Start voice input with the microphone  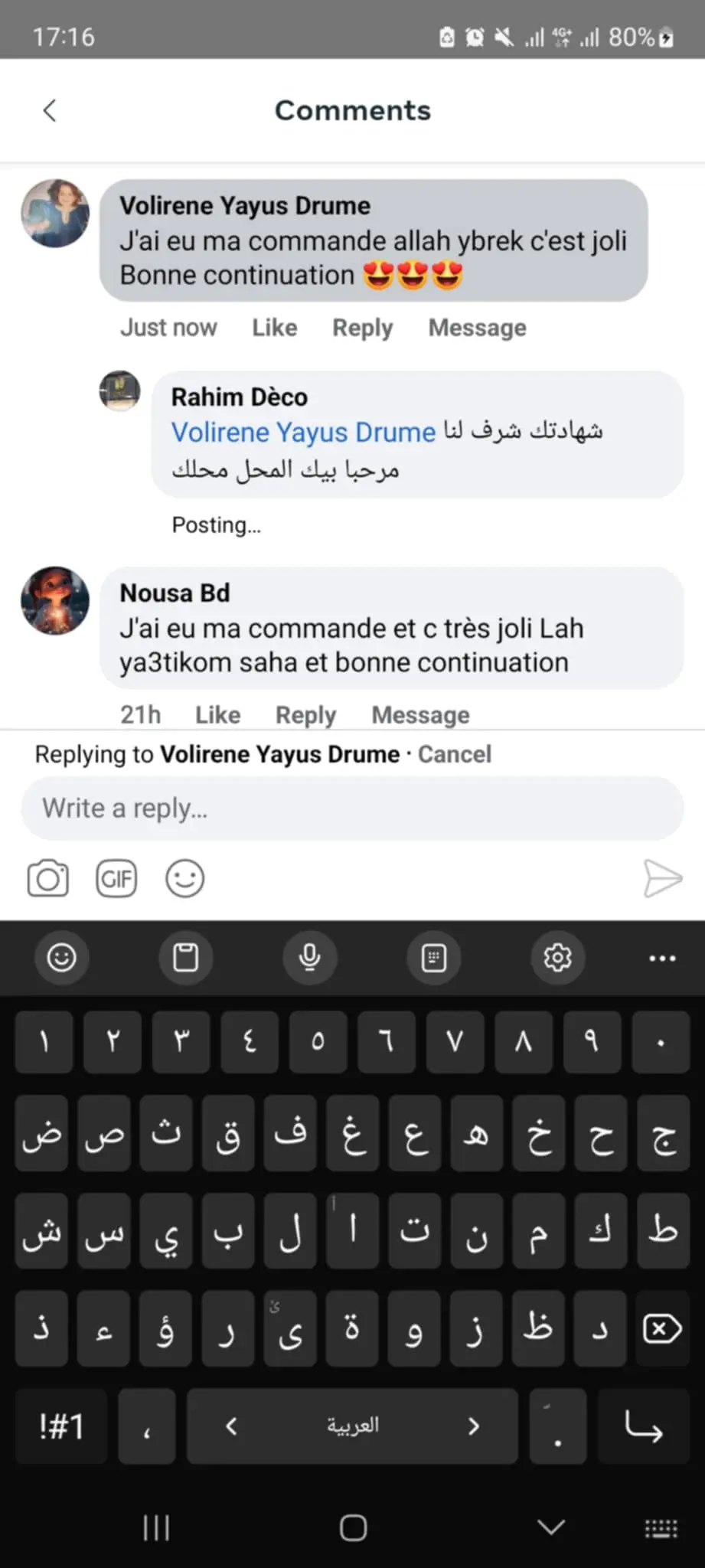[x=309, y=958]
